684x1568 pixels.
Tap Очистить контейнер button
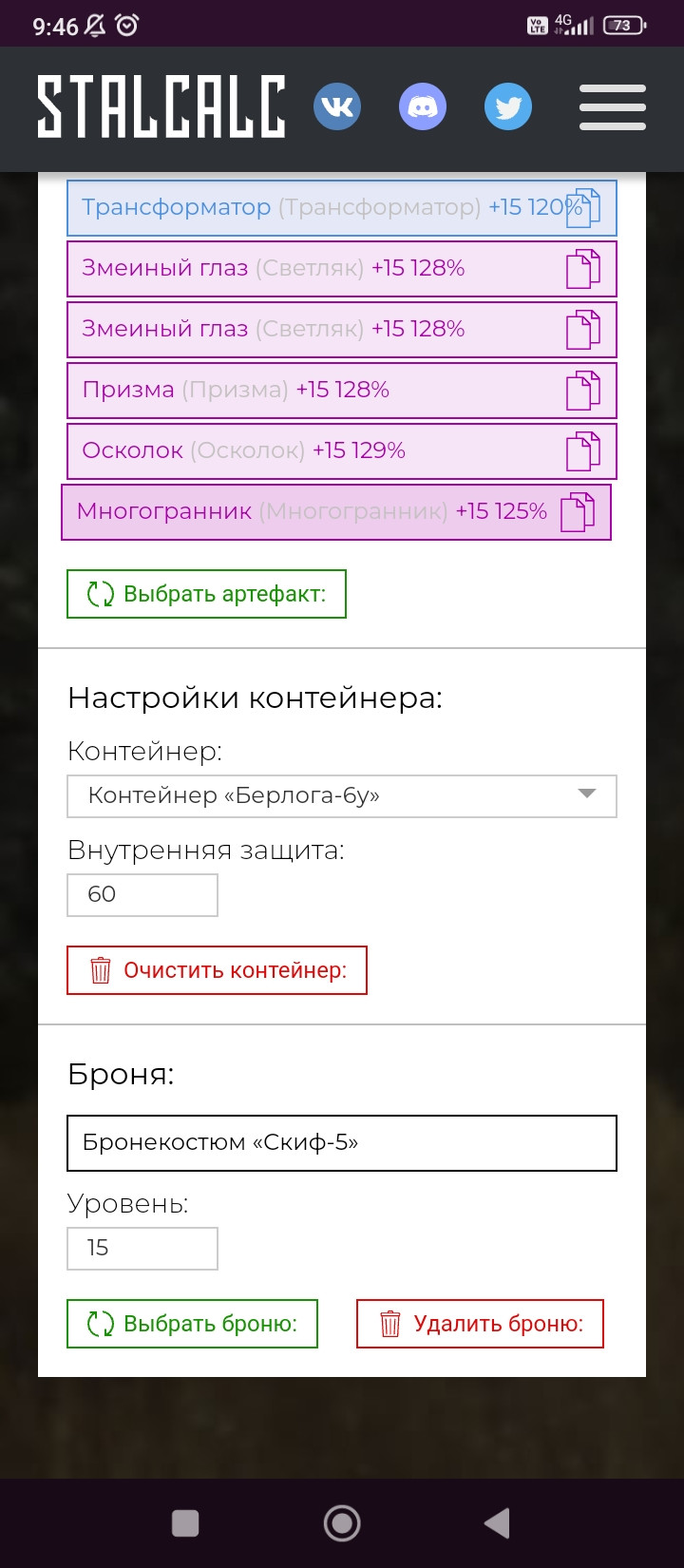click(x=217, y=970)
